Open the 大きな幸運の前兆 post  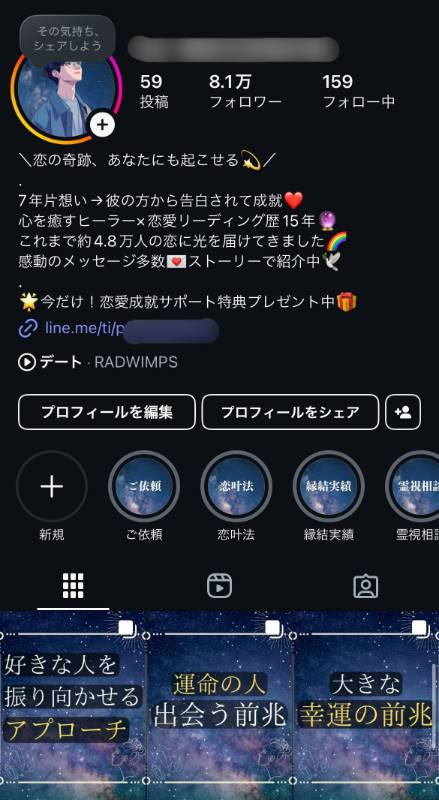point(366,706)
